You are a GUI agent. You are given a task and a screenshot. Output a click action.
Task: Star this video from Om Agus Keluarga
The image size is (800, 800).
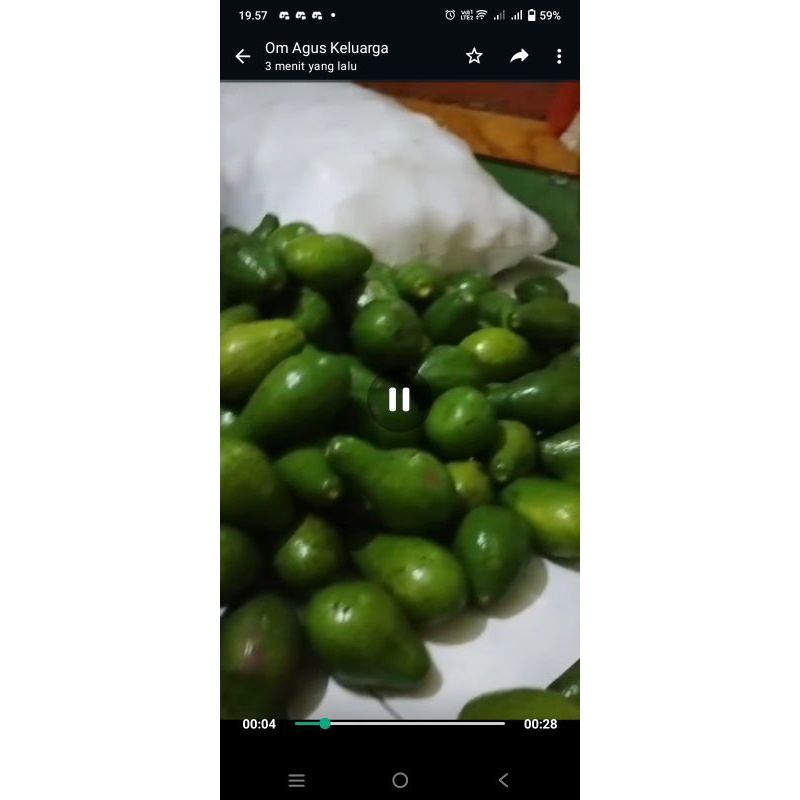(474, 56)
